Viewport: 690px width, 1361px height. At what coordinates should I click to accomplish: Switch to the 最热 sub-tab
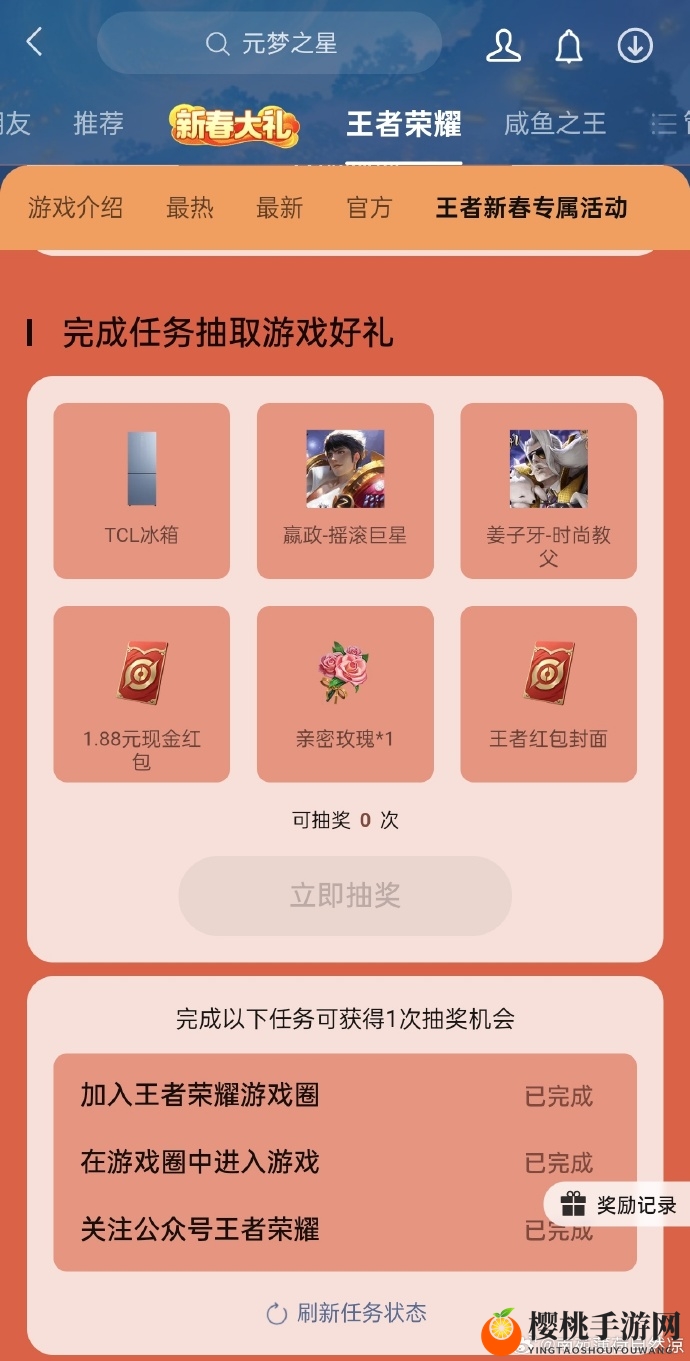(x=190, y=208)
